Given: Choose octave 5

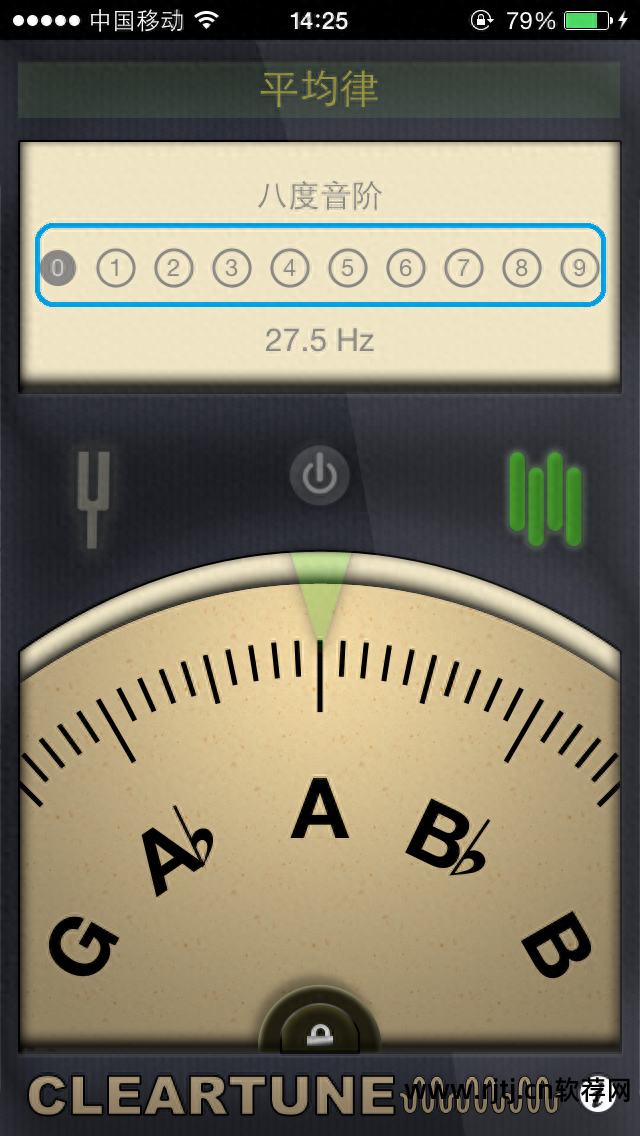Looking at the screenshot, I should [x=348, y=268].
